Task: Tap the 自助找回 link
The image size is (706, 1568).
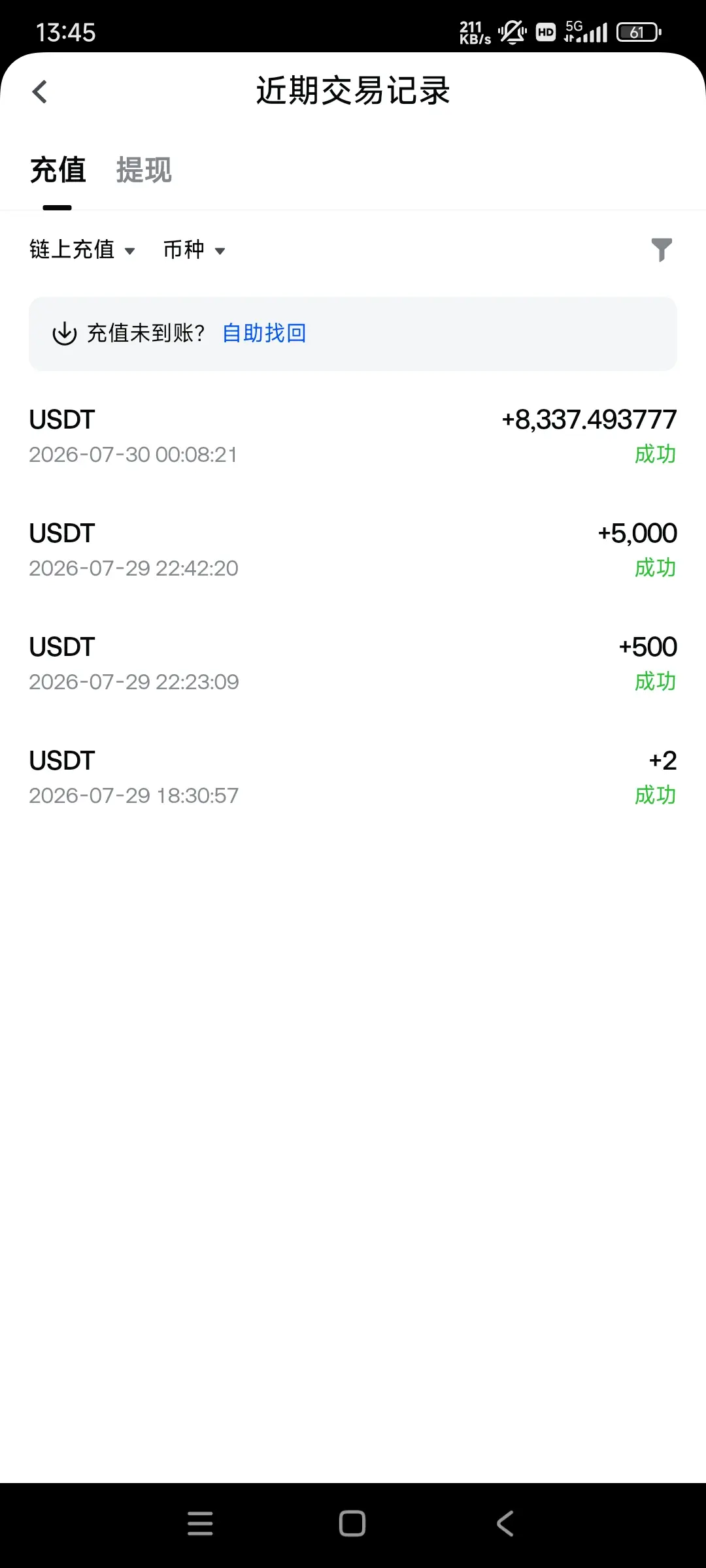Action: pyautogui.click(x=264, y=333)
